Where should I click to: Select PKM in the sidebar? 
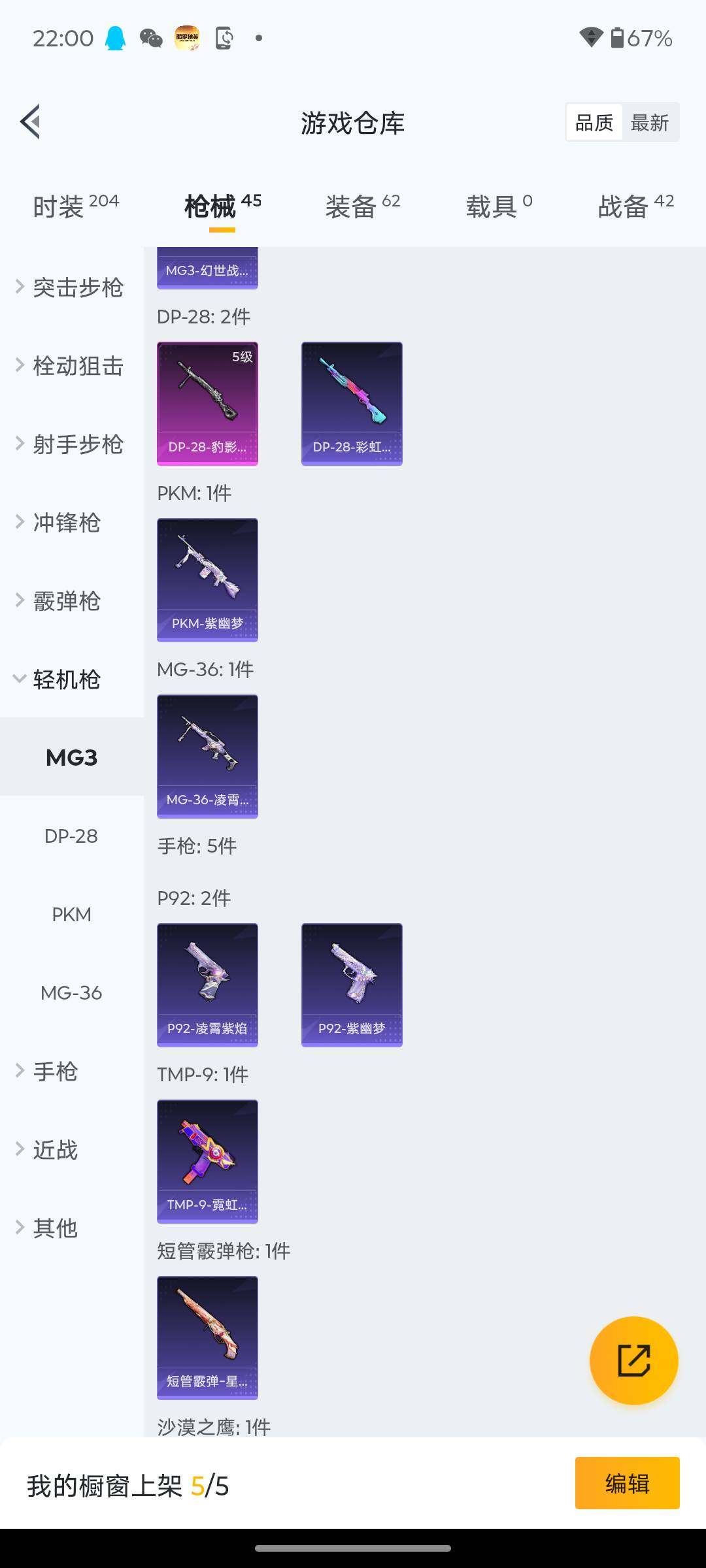(x=71, y=915)
